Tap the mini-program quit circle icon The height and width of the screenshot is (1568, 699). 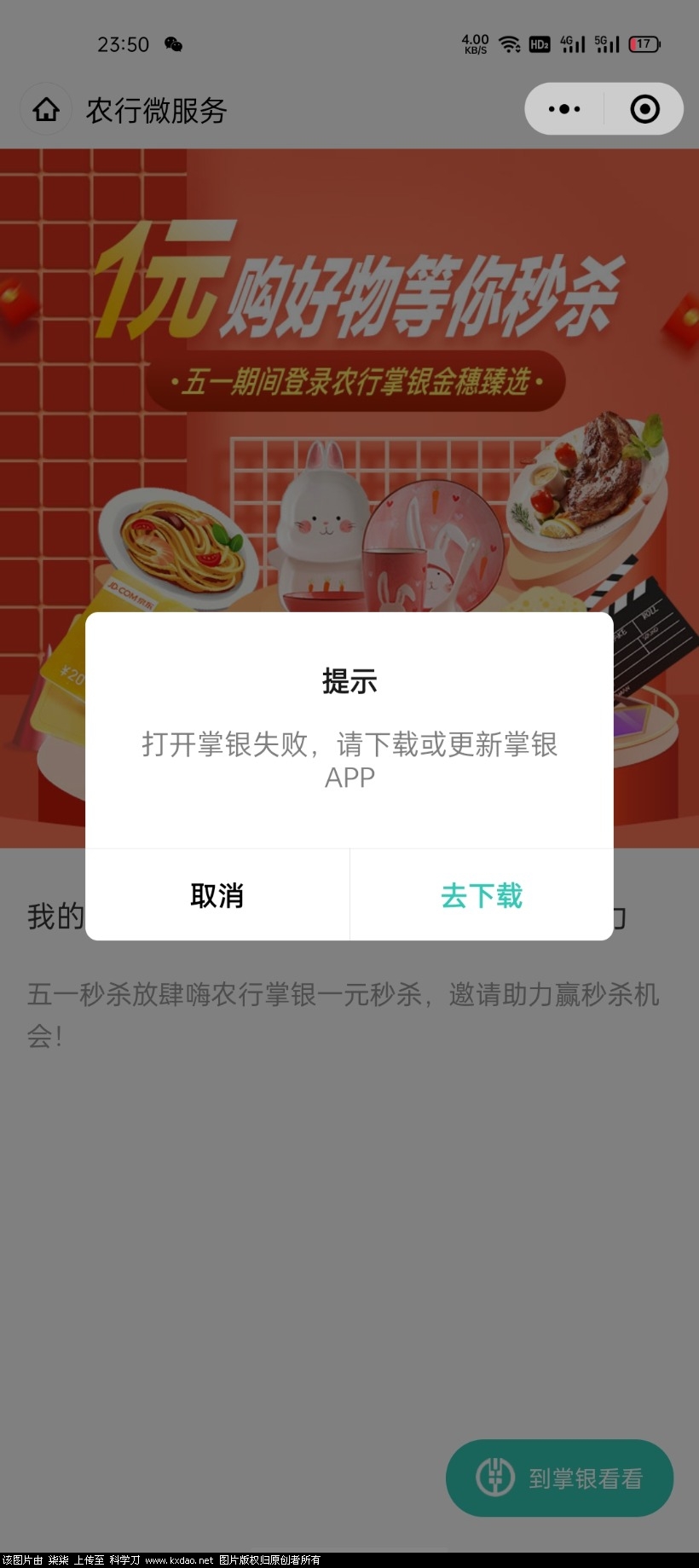coord(644,109)
